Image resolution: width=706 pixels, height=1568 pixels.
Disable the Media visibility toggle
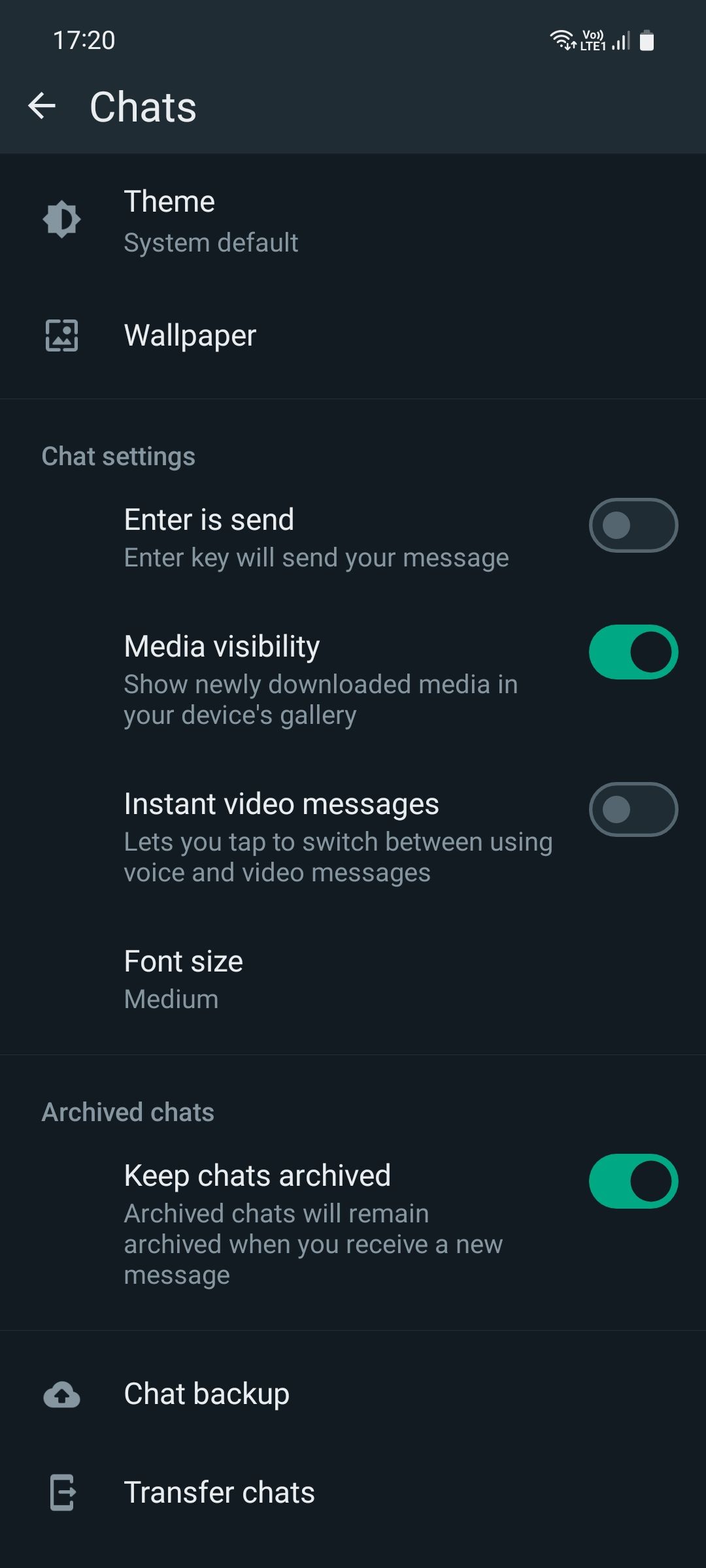pos(632,651)
